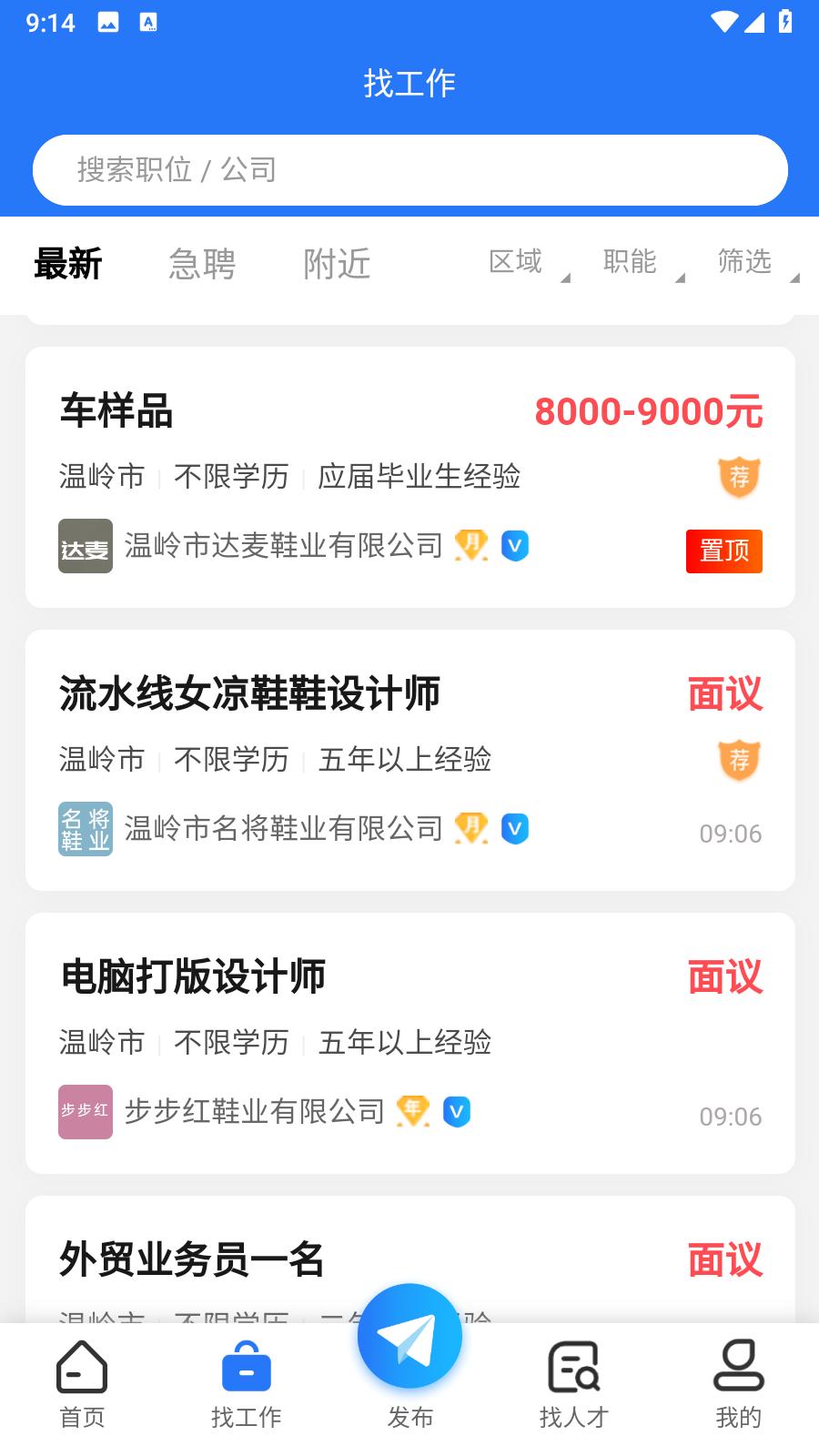
Task: Click the V verification badge beside 温岭市达麦鞋业有限公司
Action: coord(515,546)
